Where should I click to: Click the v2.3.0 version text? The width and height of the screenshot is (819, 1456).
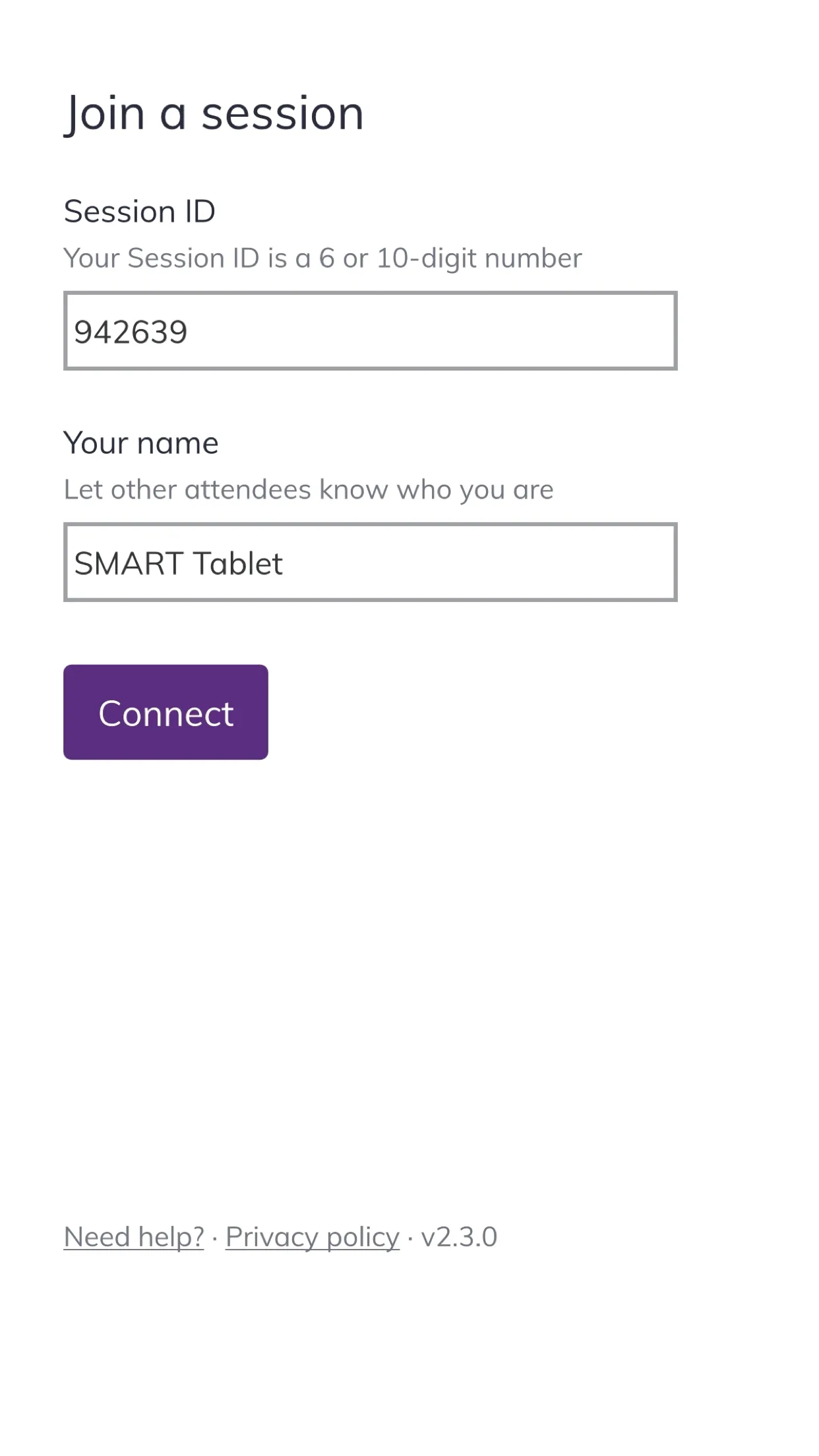[x=460, y=1238]
